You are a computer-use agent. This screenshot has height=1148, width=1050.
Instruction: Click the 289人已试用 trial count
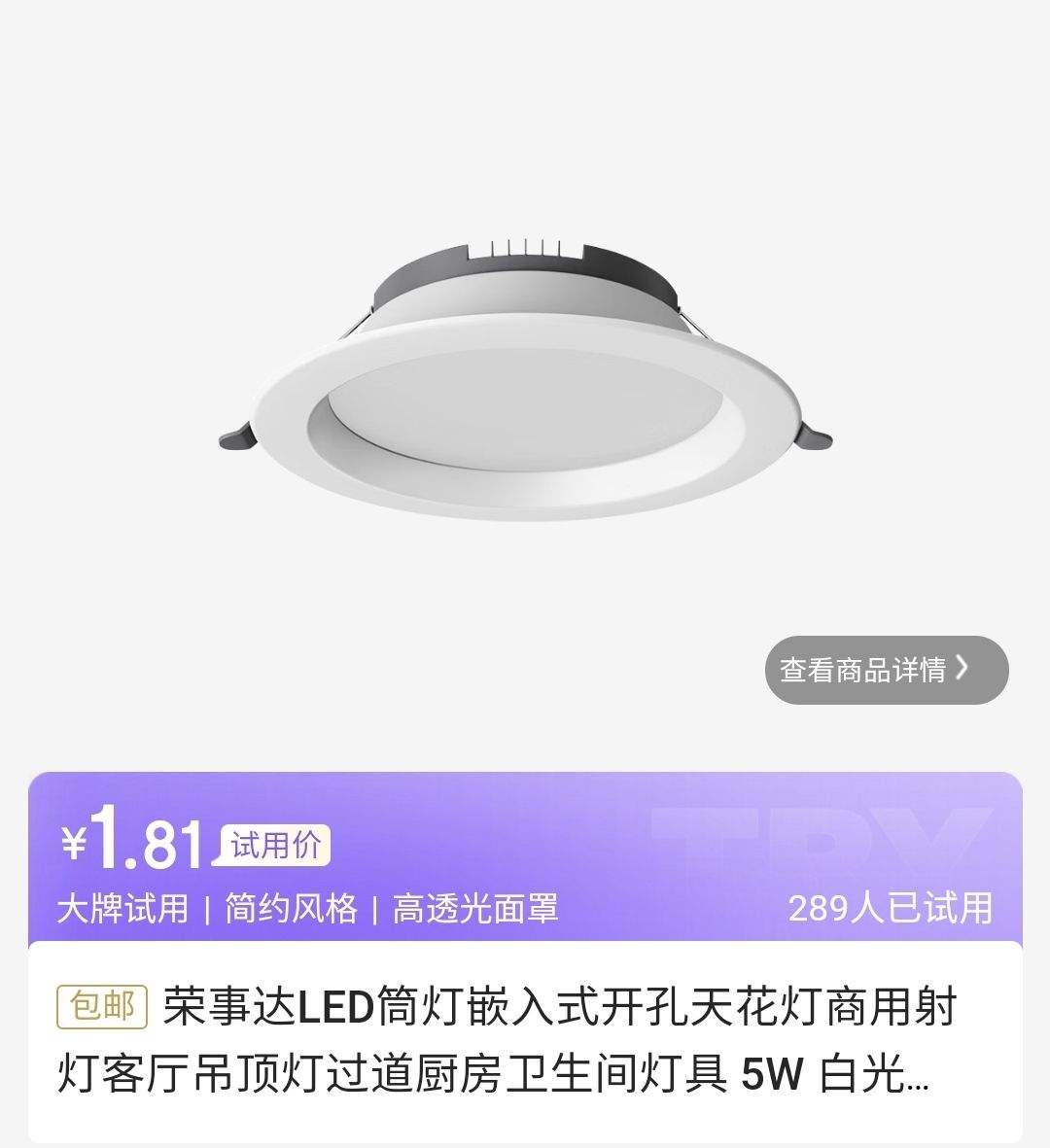(892, 912)
